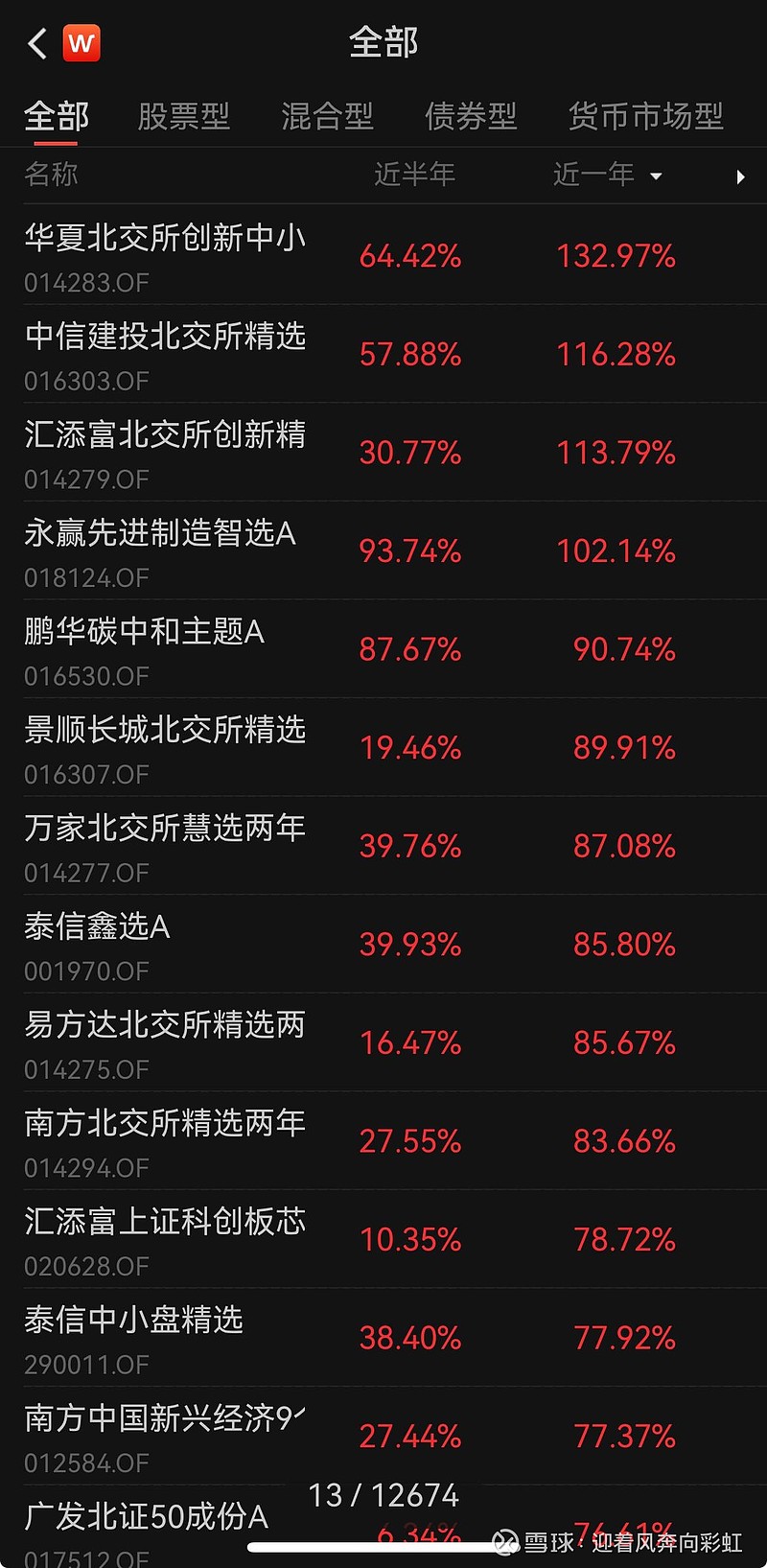Image resolution: width=767 pixels, height=1568 pixels.
Task: Tap the back arrow to return
Action: point(36,43)
